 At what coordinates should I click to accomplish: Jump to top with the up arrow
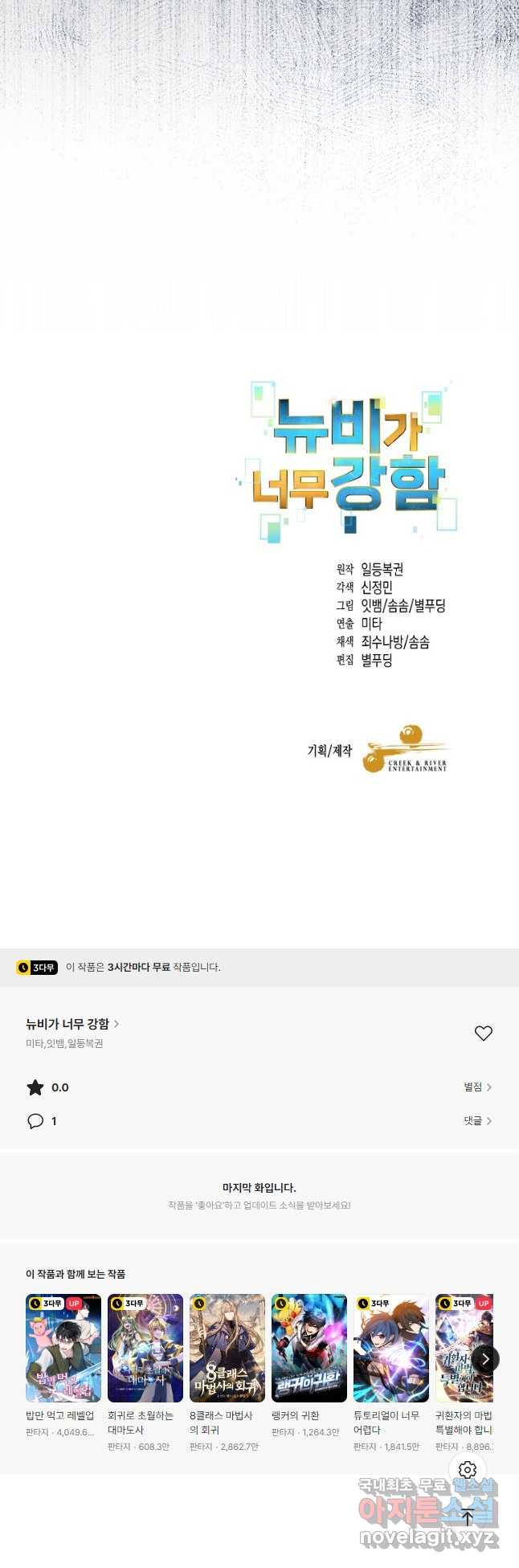[x=468, y=1517]
